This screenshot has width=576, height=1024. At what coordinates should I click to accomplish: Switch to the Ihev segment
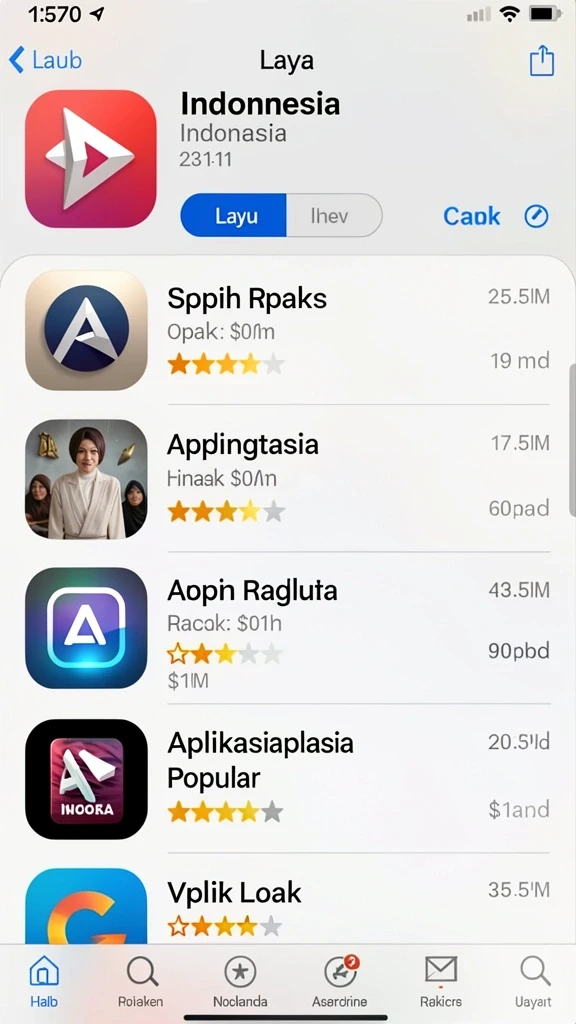(x=334, y=216)
